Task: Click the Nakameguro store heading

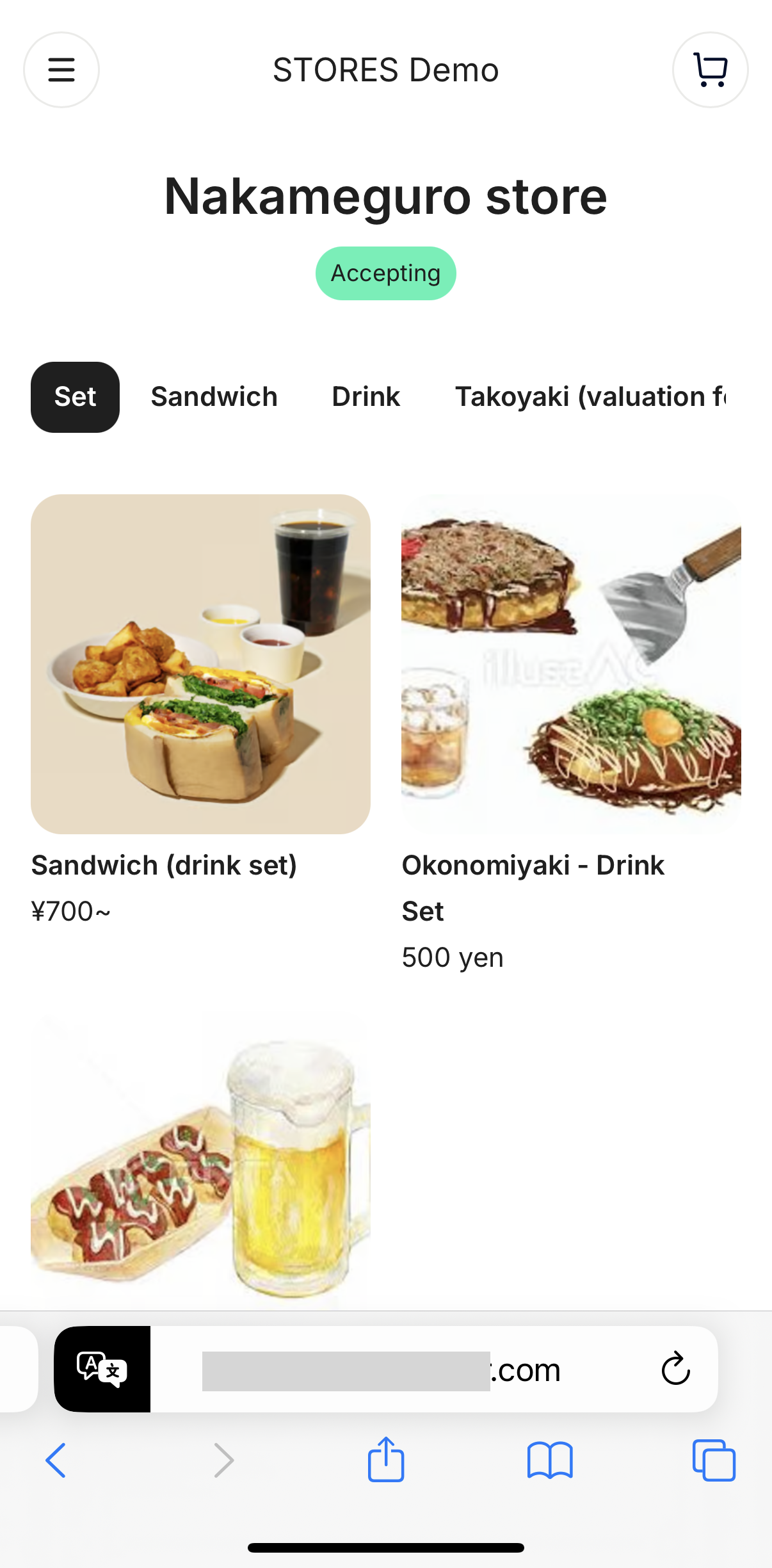Action: (x=385, y=197)
